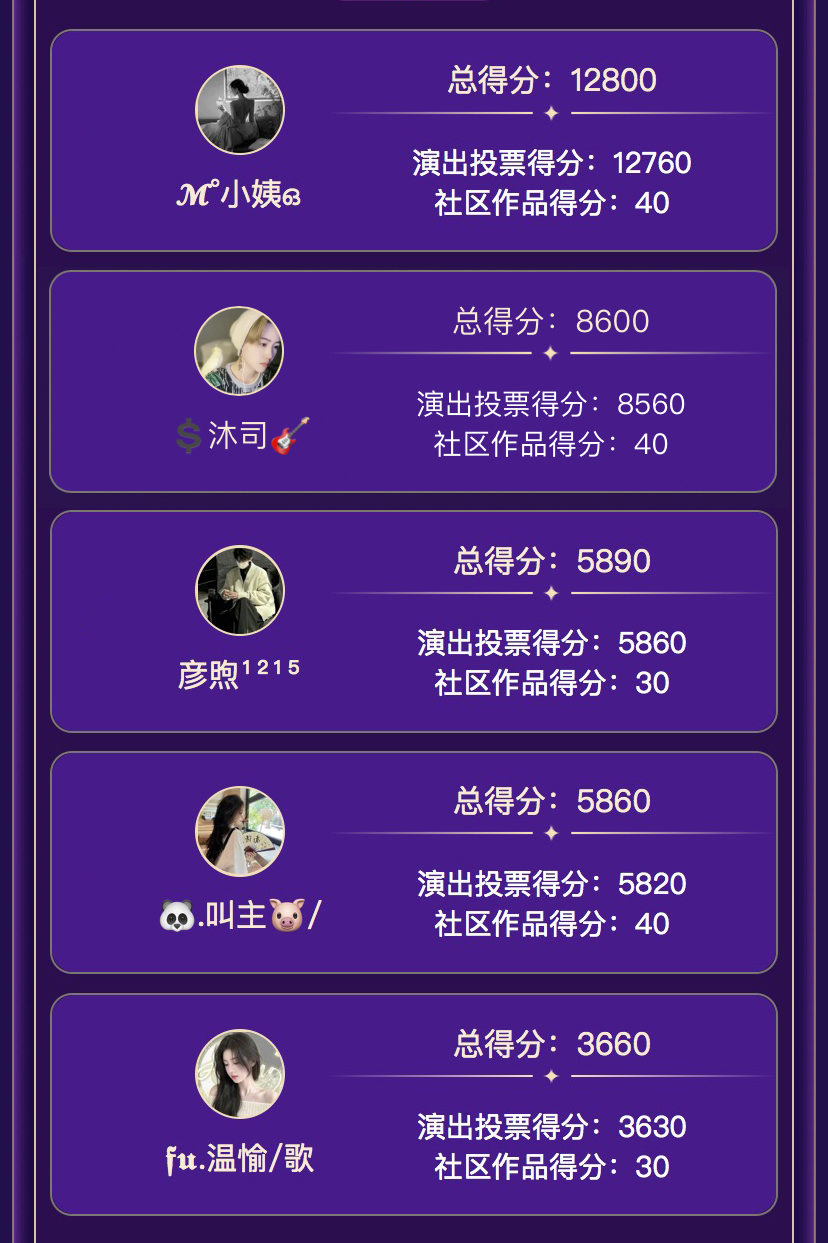Screen dimensions: 828x1243
Task: Open ℳ°小姨's profile avatar
Action: (x=240, y=110)
